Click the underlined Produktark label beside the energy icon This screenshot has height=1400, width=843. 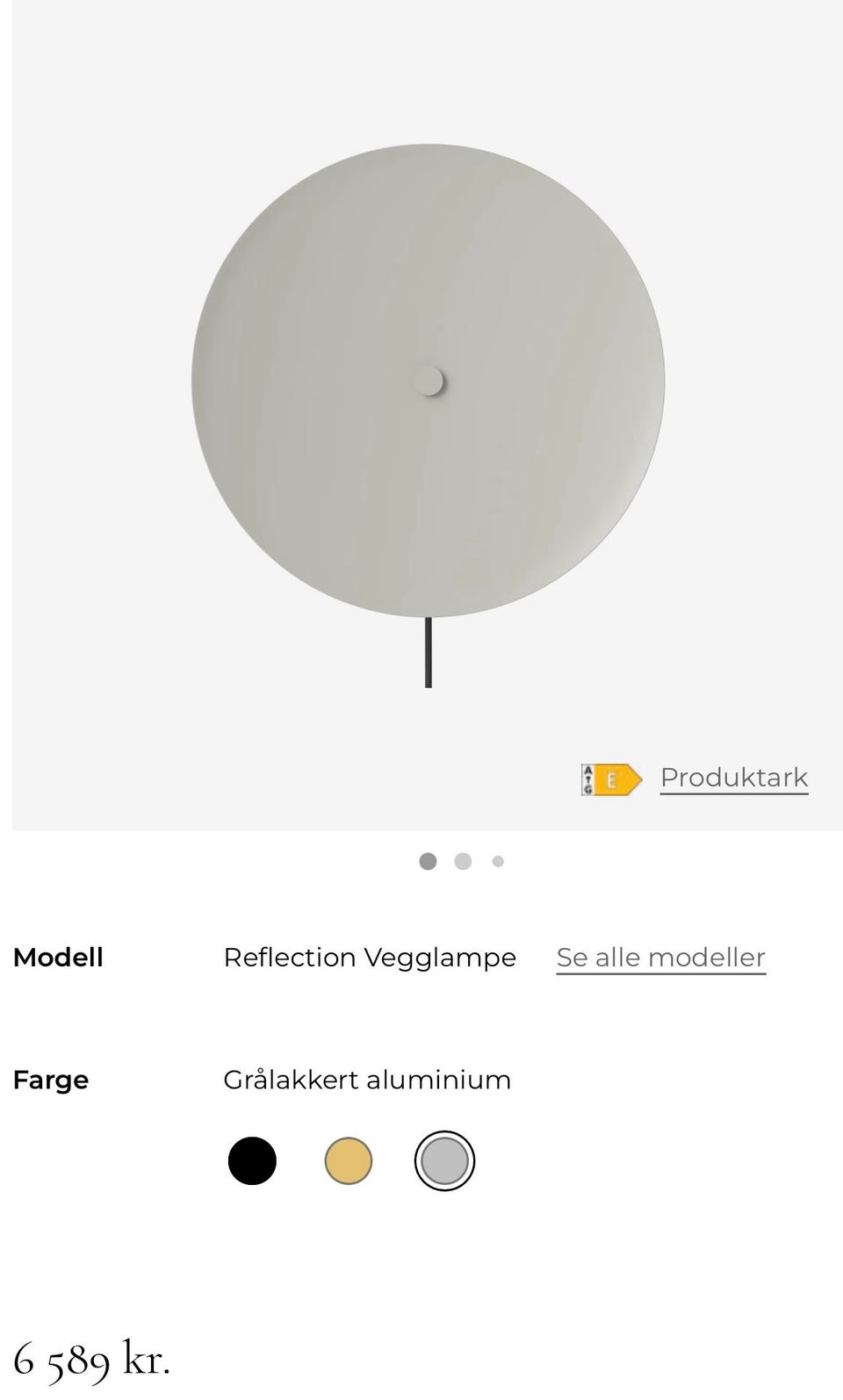(733, 778)
